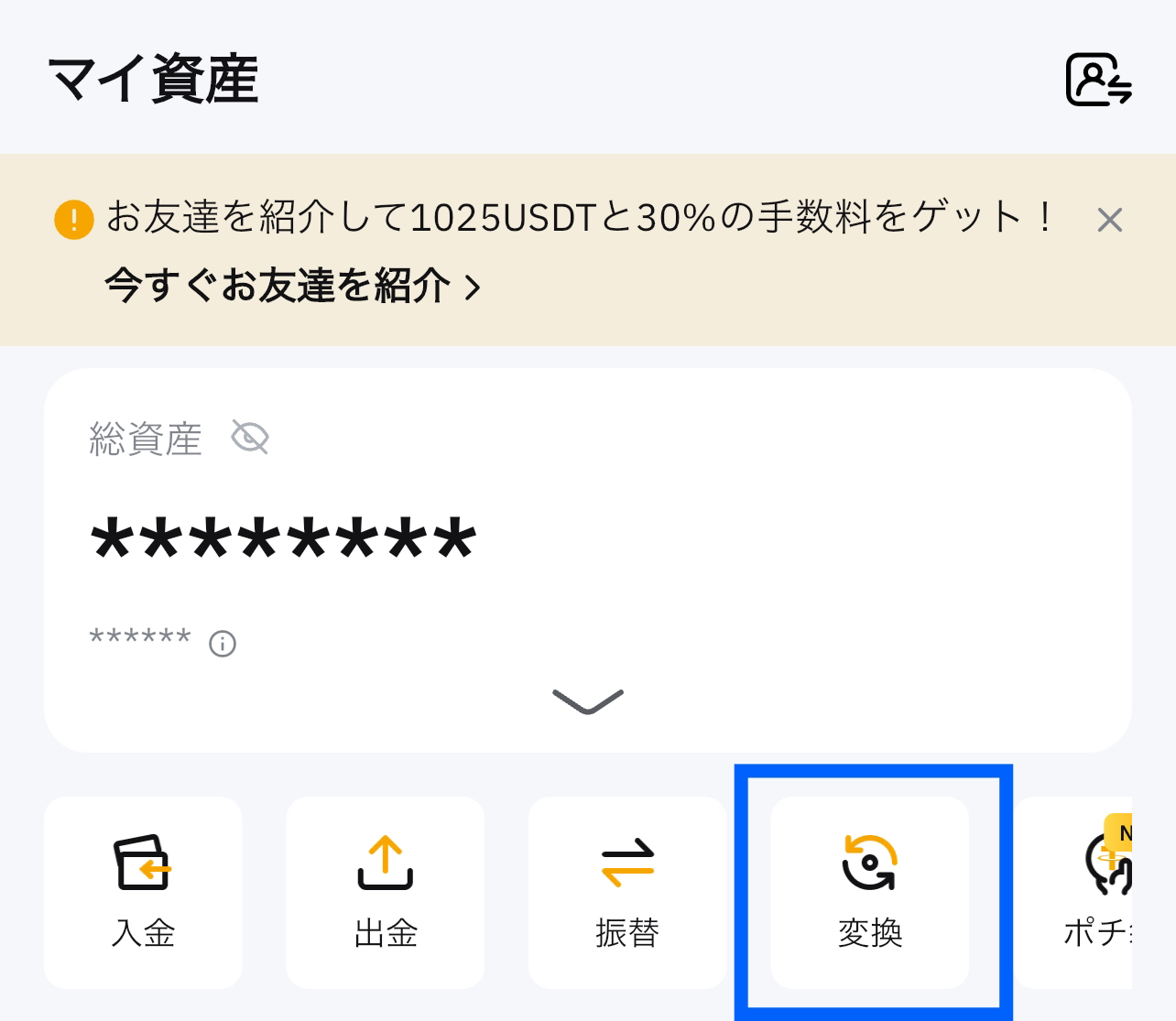Open the 出金 withdrawal button
The image size is (1176, 1021).
pos(385,892)
